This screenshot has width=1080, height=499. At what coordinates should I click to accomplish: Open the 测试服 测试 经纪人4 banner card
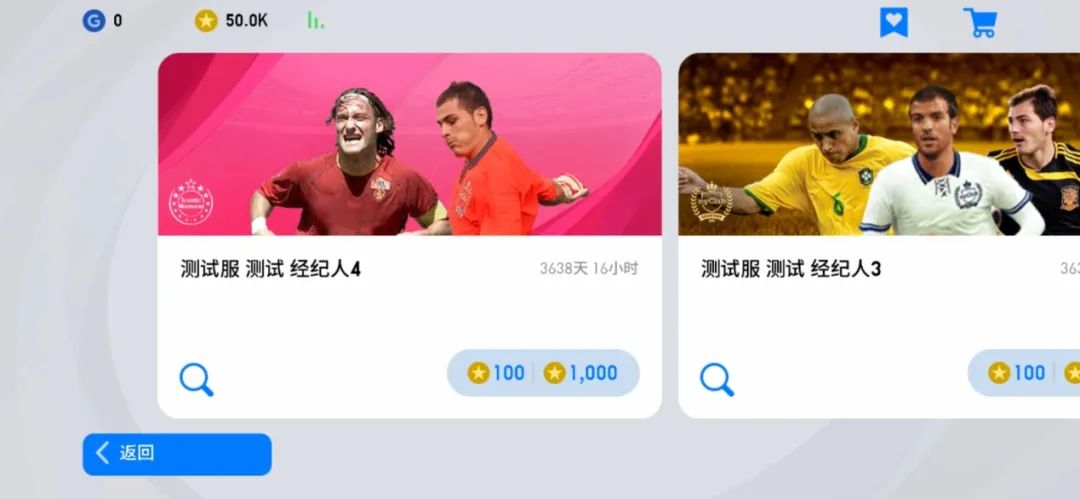409,145
